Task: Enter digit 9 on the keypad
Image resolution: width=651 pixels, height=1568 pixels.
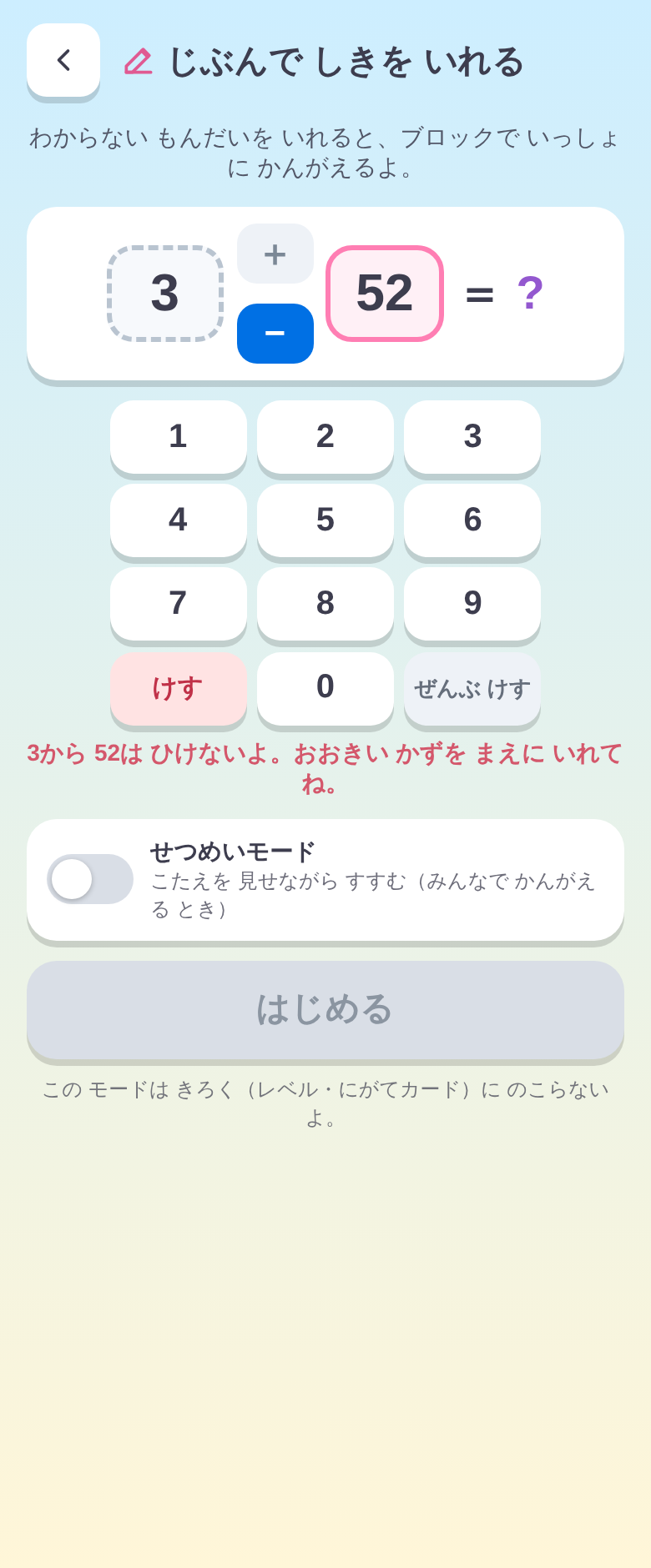Action: 472,604
